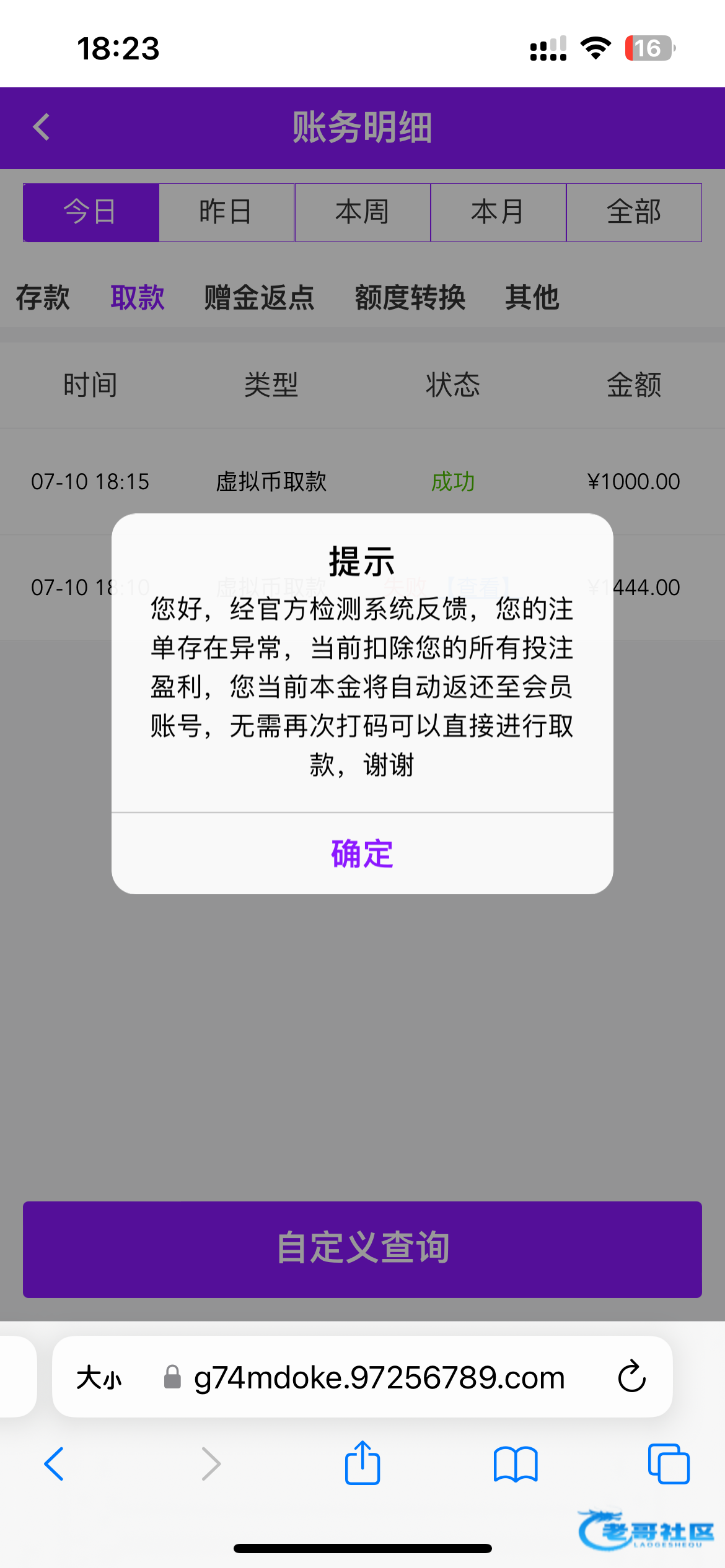Switch to the 其他 category
Viewport: 725px width, 1568px height.
tap(532, 298)
